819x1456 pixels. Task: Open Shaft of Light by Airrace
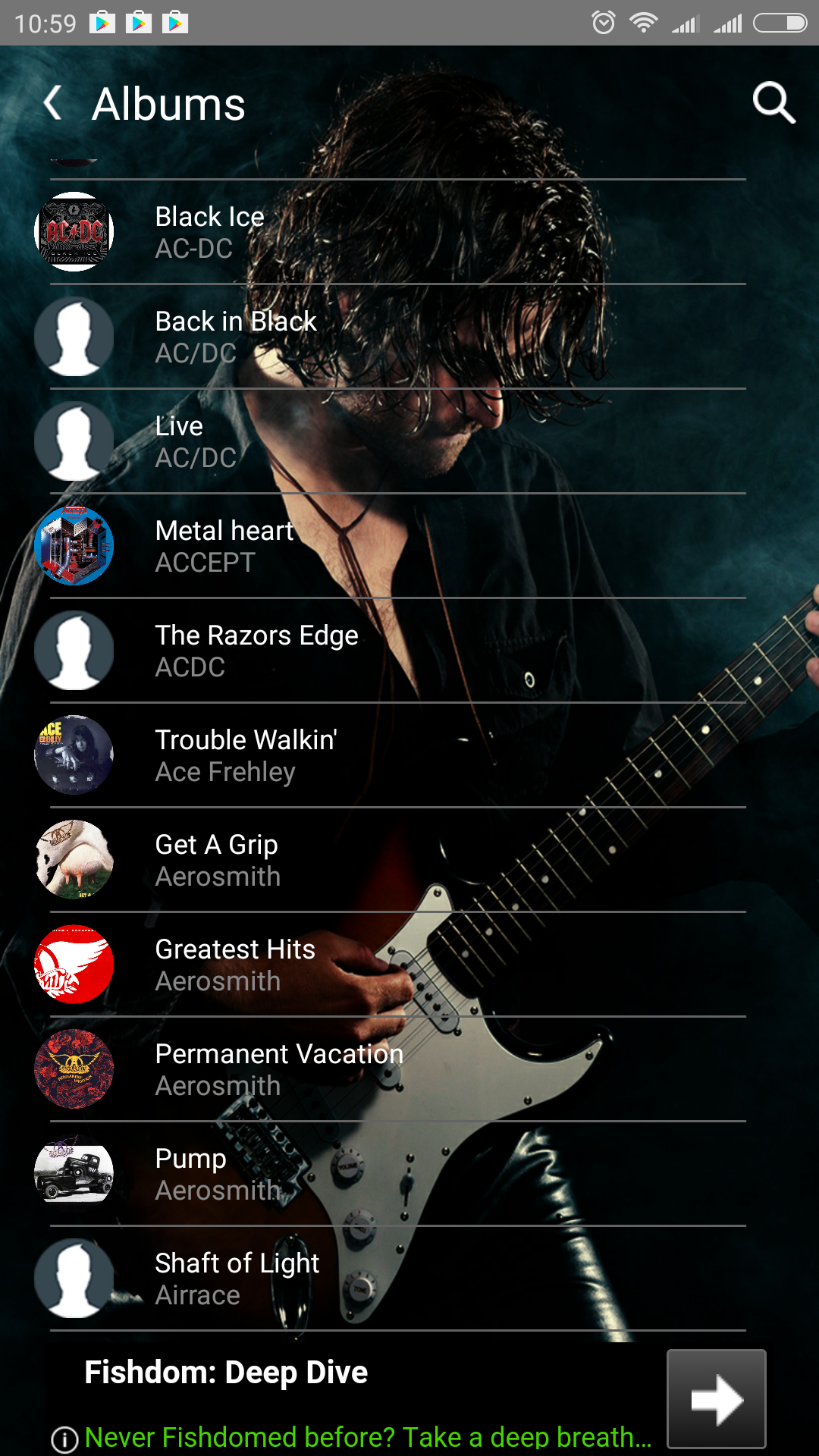390,1279
